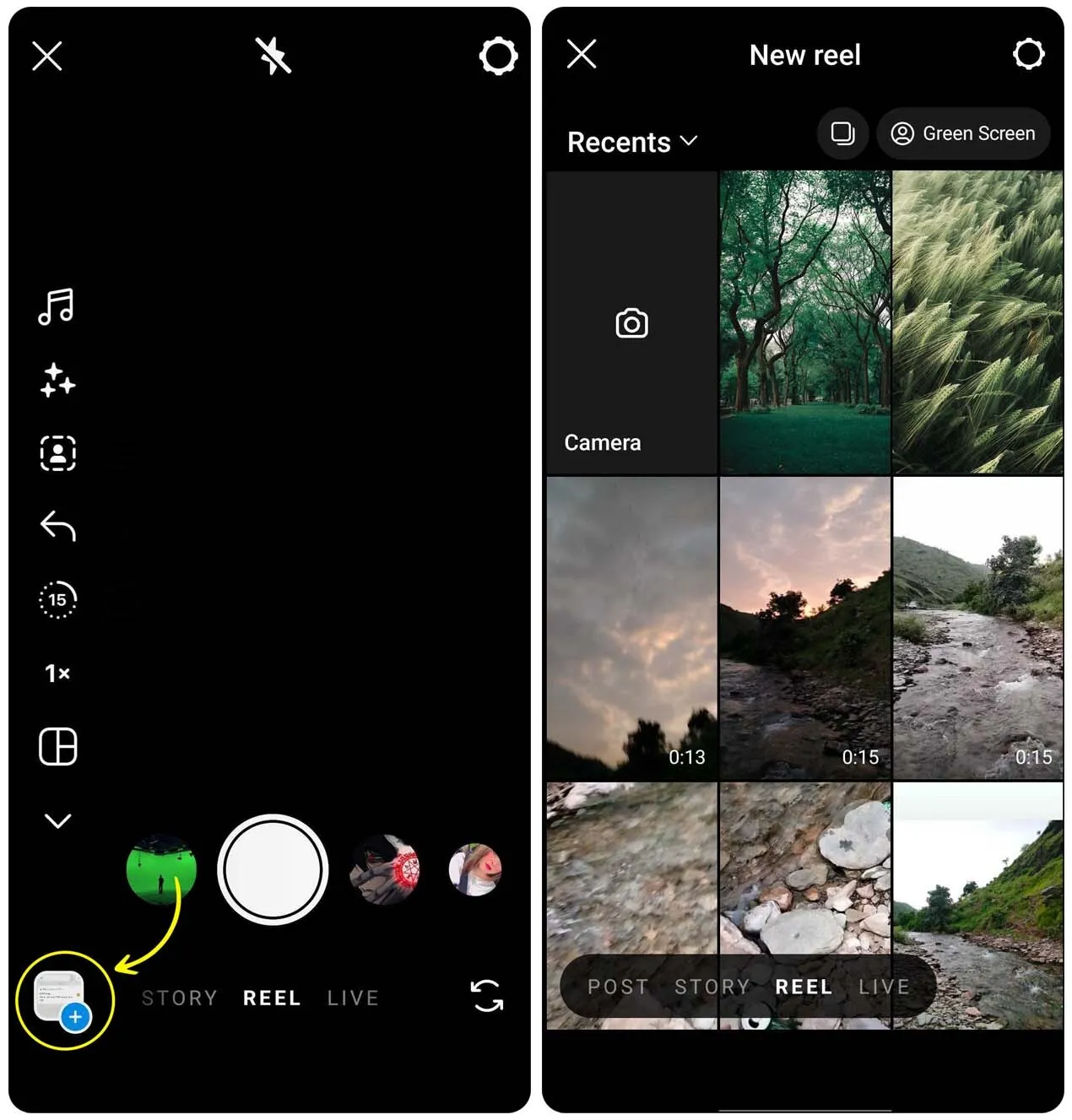Viewport: 1072px width, 1120px height.
Task: Expand the Recents album dropdown
Action: tap(632, 142)
